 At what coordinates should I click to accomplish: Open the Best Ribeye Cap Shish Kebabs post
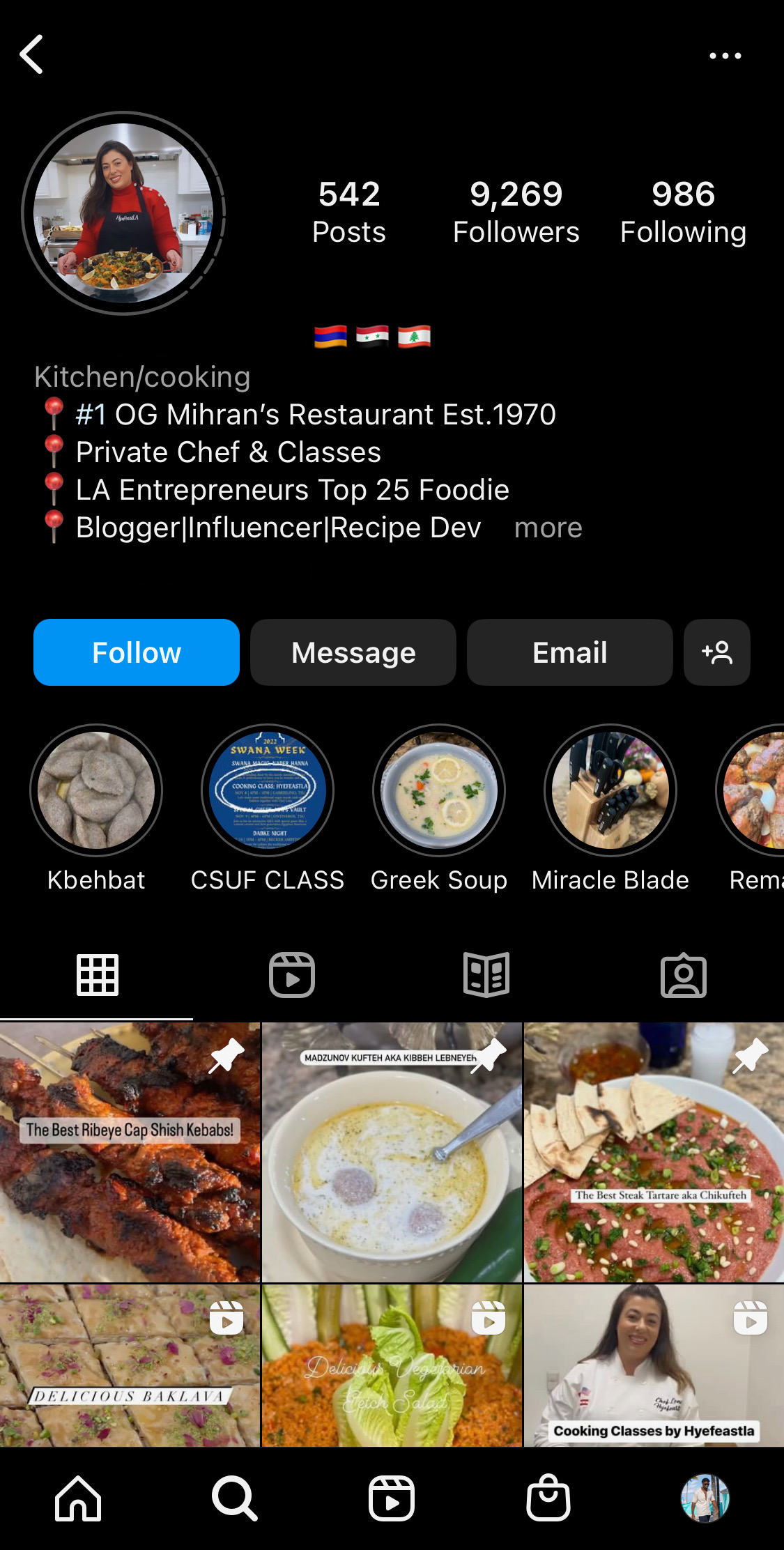click(130, 1152)
